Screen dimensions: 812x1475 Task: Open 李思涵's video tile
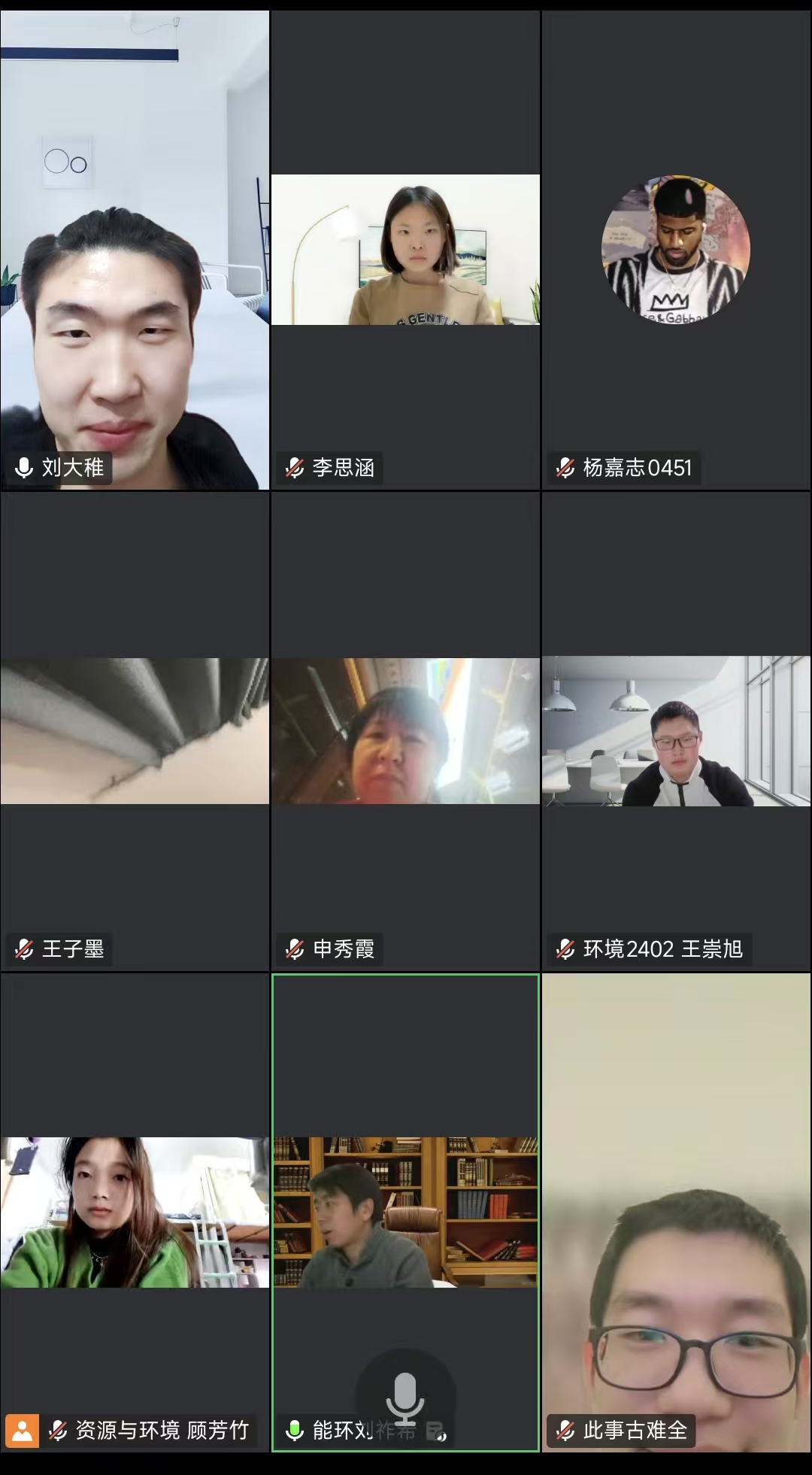click(x=405, y=250)
